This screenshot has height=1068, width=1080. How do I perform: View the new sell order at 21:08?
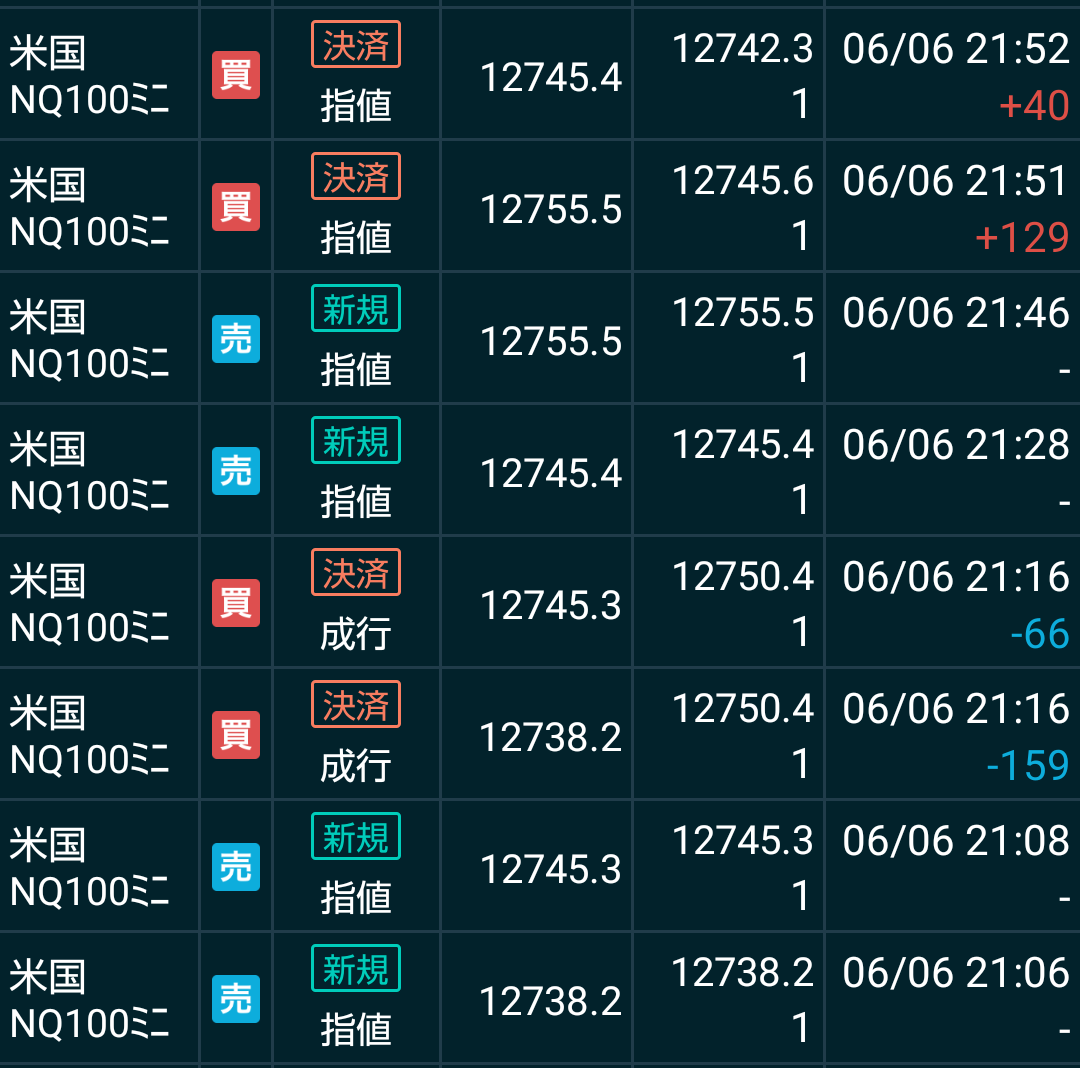point(540,868)
